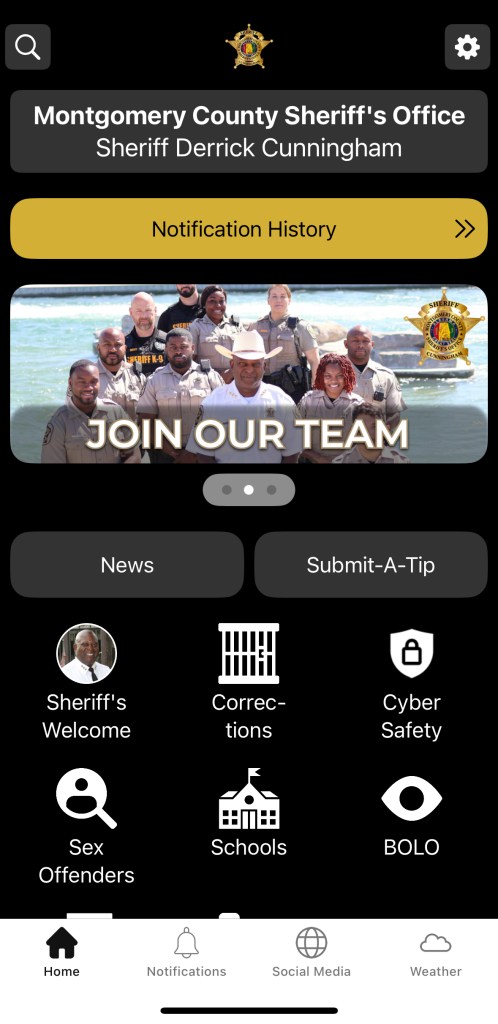The image size is (498, 1024).
Task: Switch to the Notifications tab
Action: pos(187,953)
